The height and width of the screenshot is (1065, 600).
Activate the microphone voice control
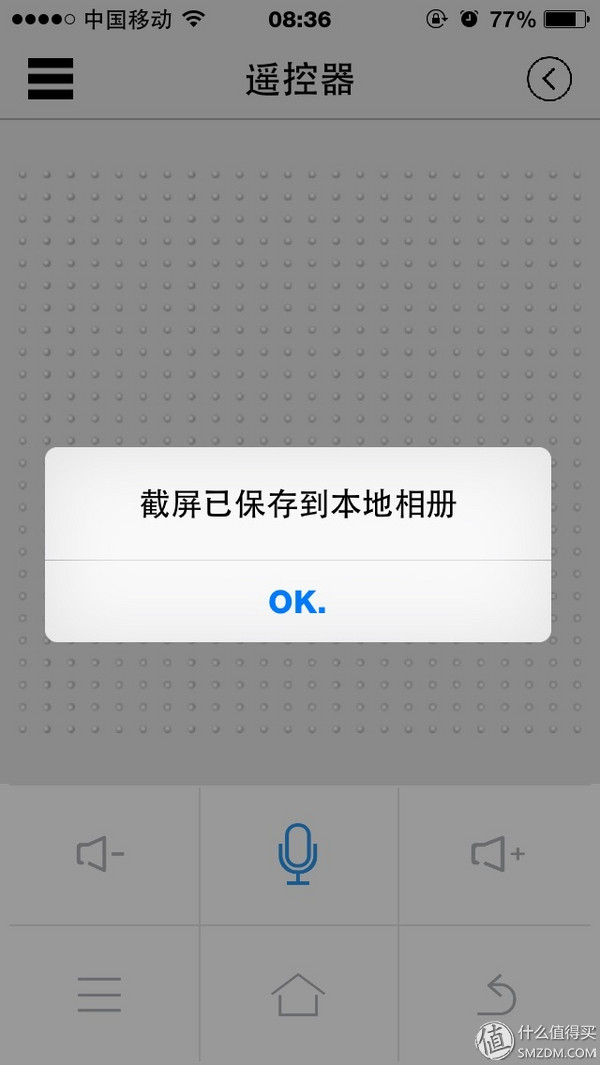click(x=298, y=854)
